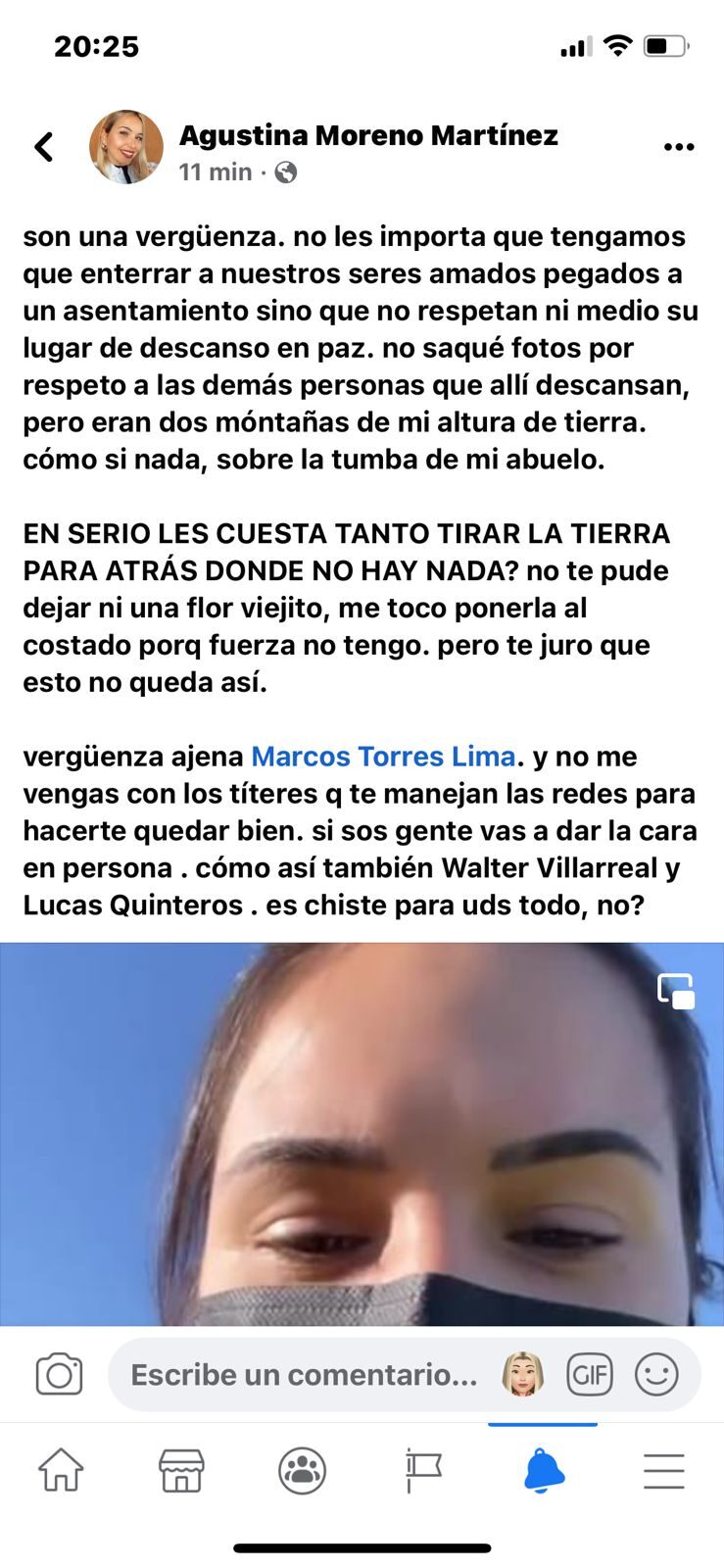The height and width of the screenshot is (1568, 724).
Task: Switch to the Home feed tab
Action: click(x=61, y=1471)
